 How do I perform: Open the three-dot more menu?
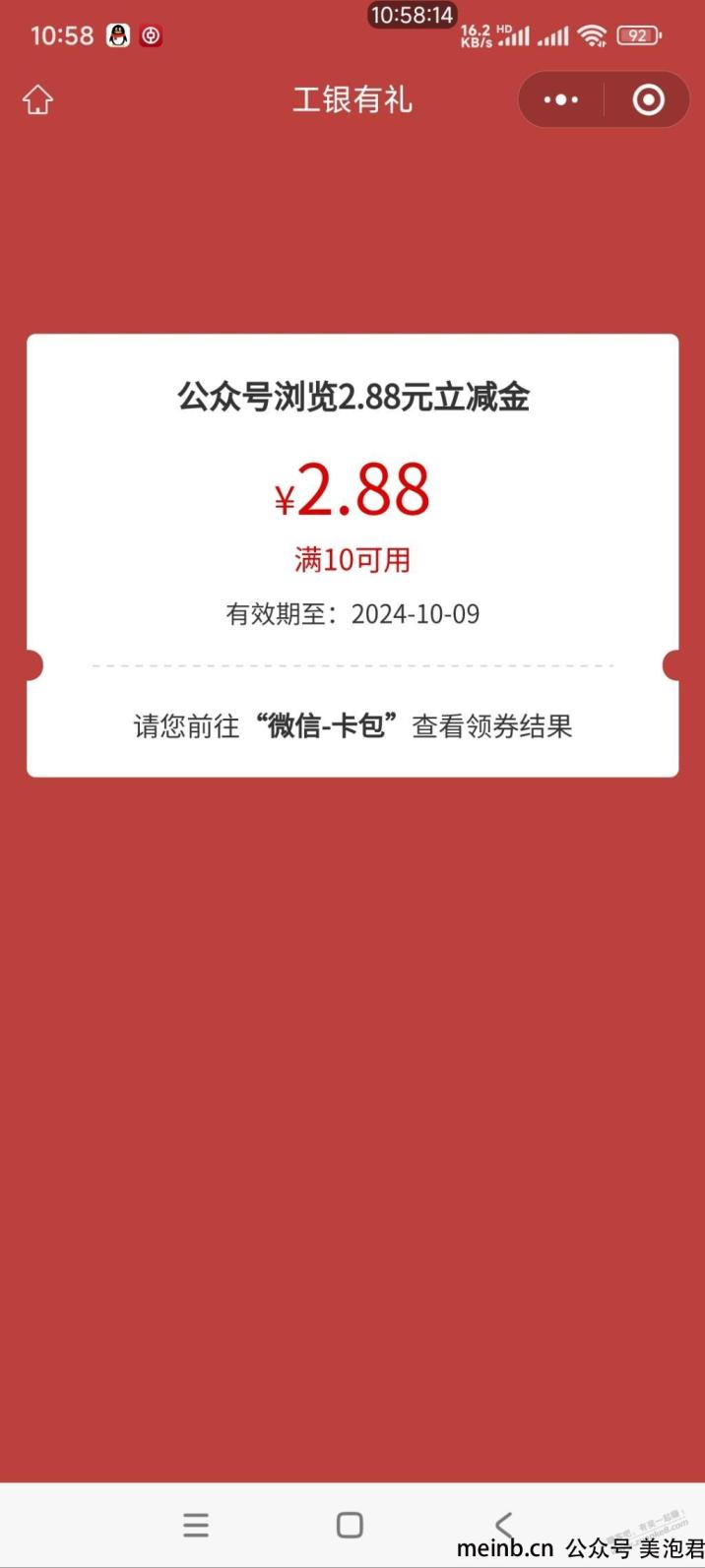tap(561, 99)
